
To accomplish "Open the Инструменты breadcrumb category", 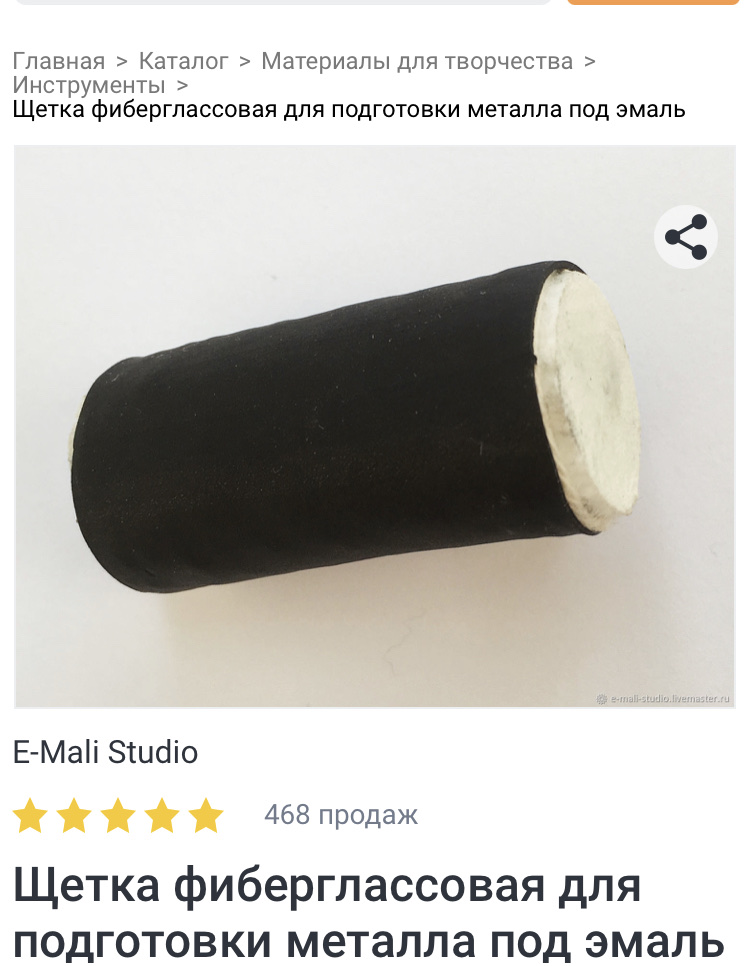I will (88, 86).
